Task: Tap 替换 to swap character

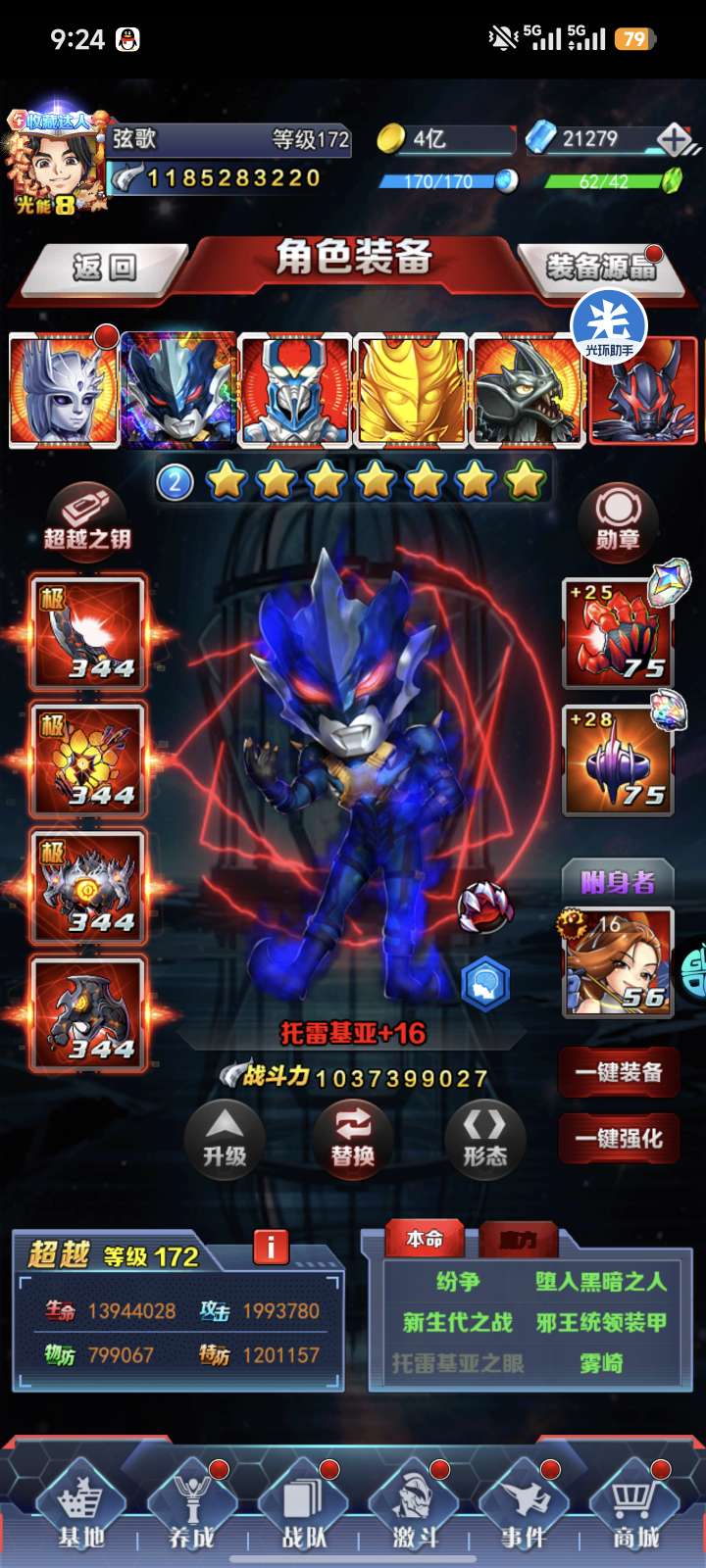Action: 353,1137
